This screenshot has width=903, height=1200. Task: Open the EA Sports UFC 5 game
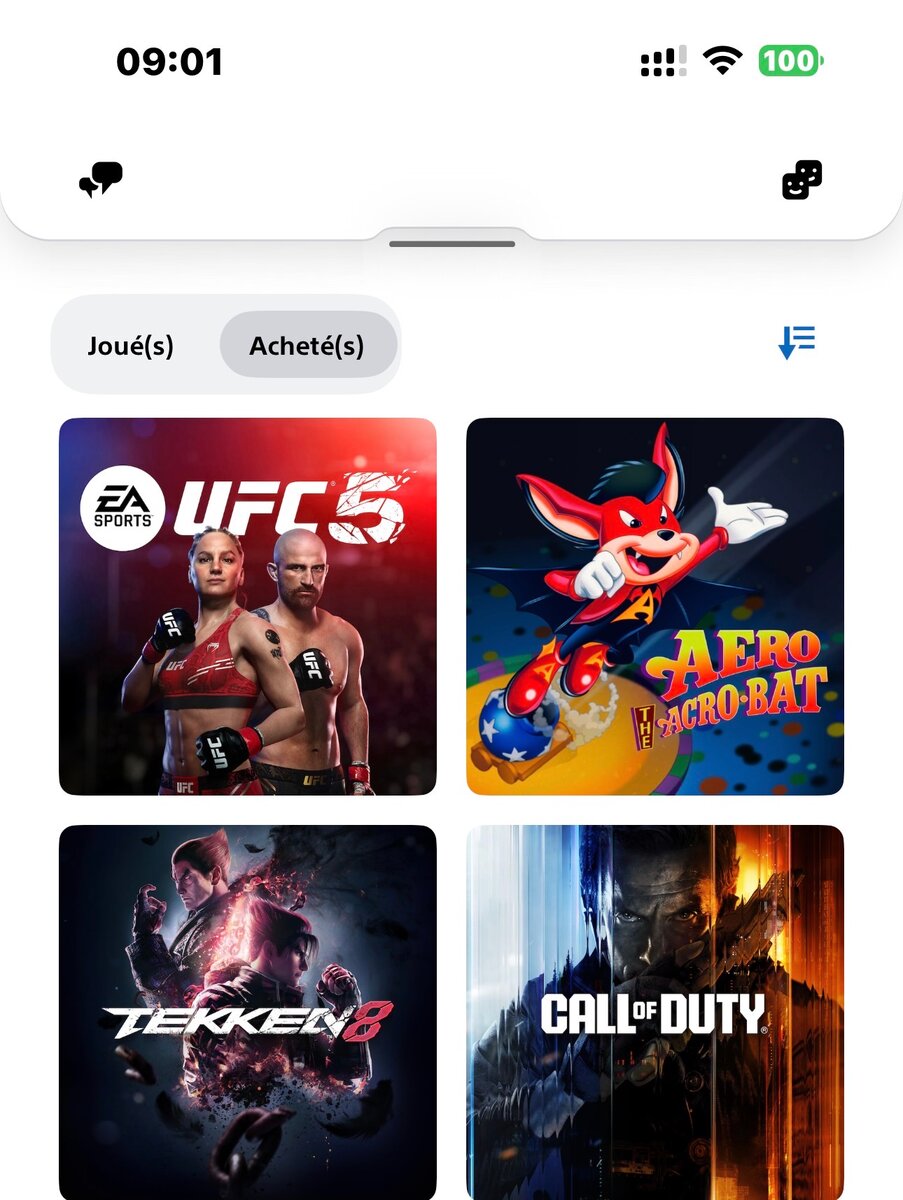pos(248,606)
